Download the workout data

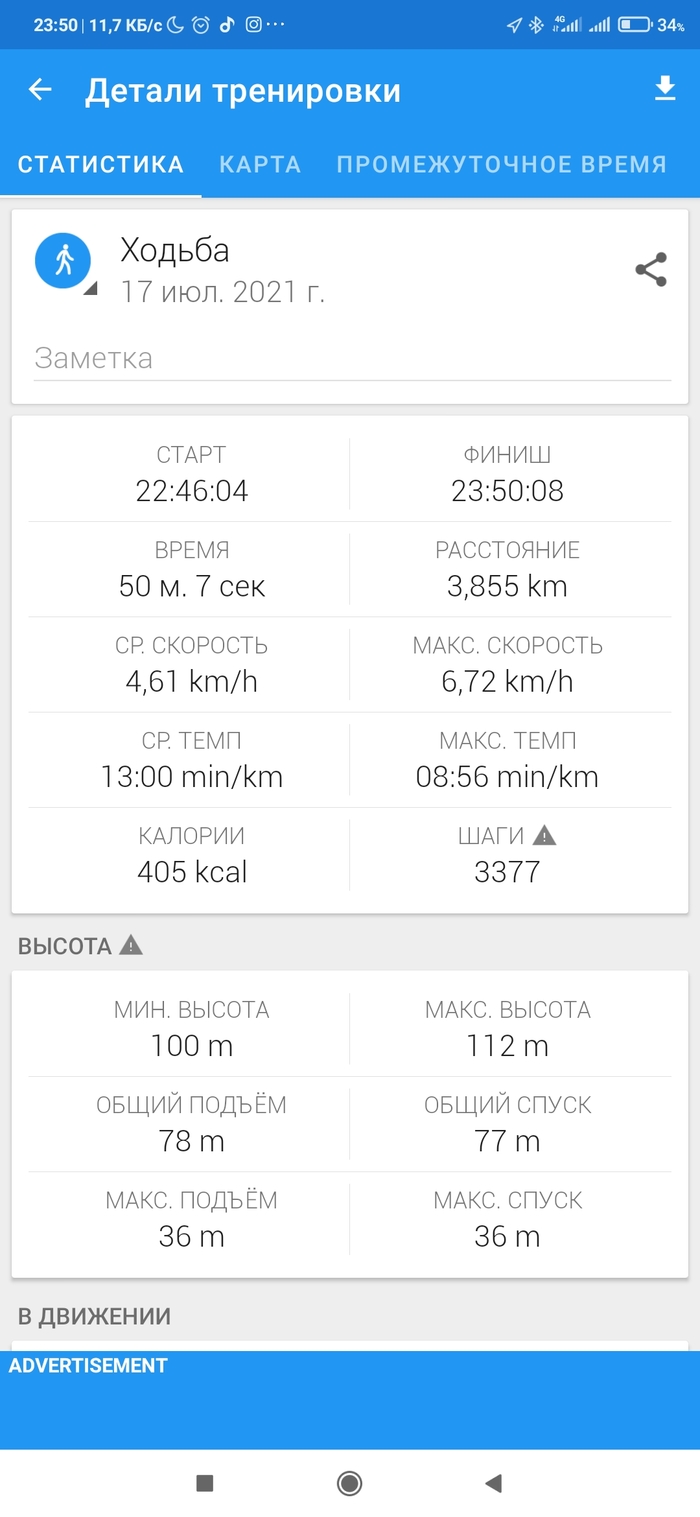[x=665, y=90]
